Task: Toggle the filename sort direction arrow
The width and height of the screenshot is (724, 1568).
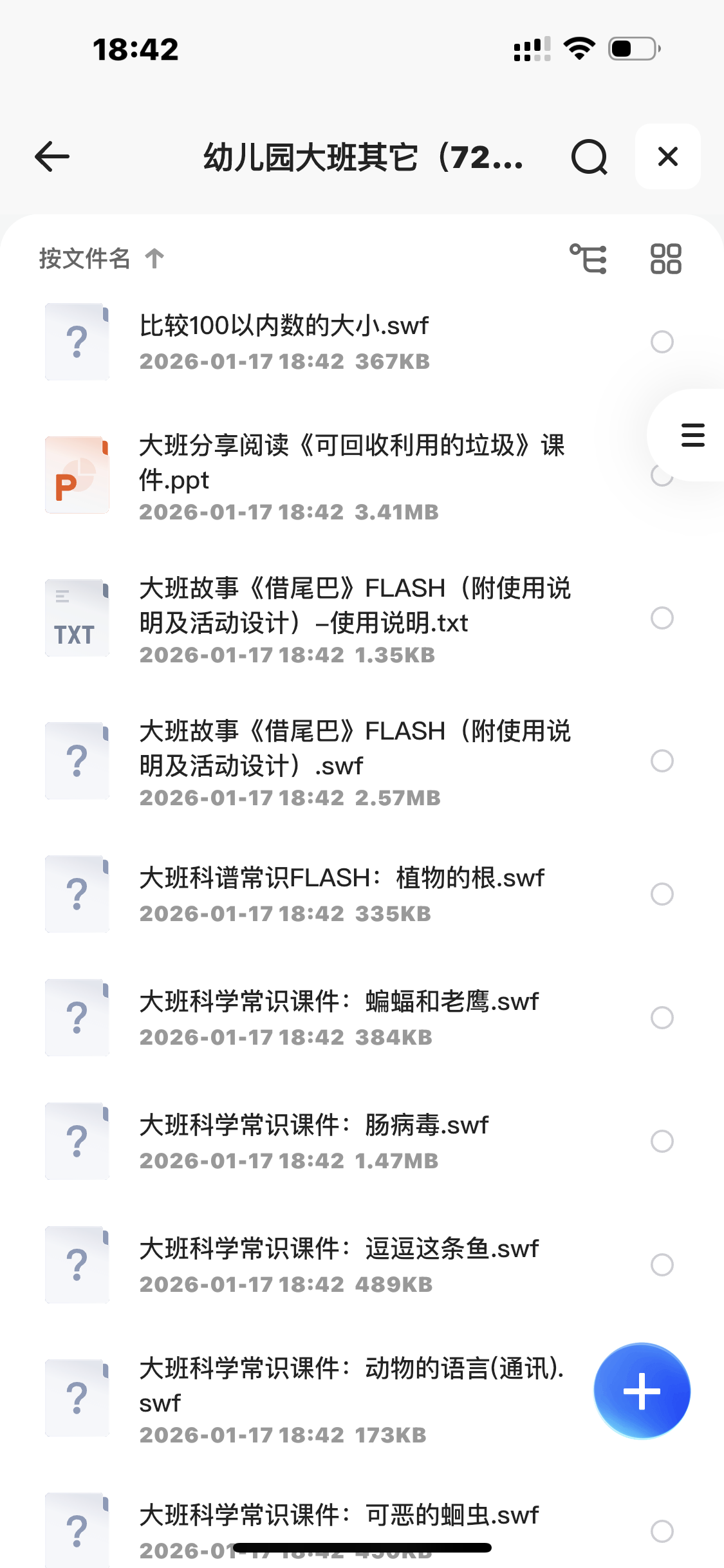Action: click(x=153, y=258)
